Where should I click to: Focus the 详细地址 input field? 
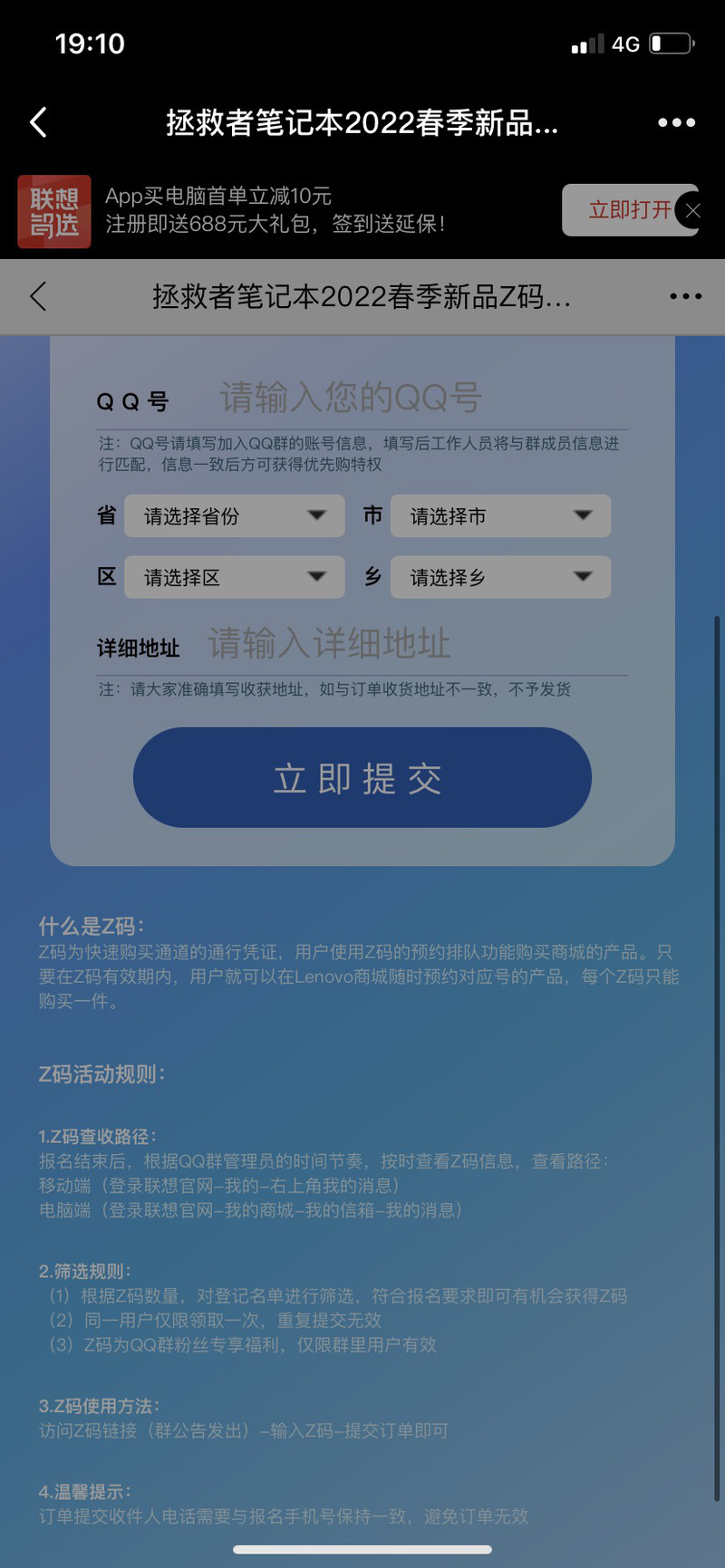click(x=417, y=644)
